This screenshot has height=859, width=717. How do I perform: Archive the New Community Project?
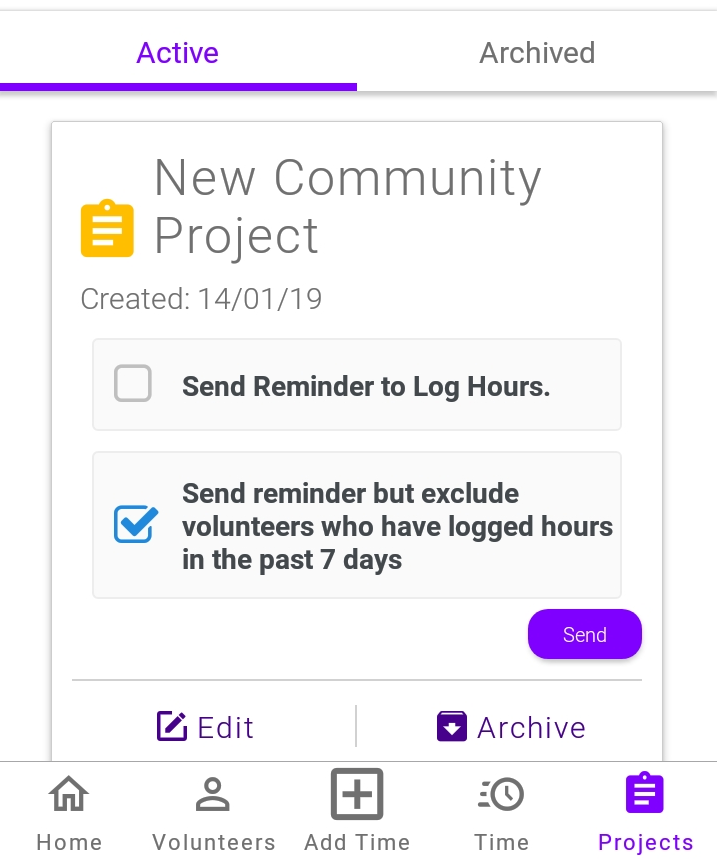(511, 727)
